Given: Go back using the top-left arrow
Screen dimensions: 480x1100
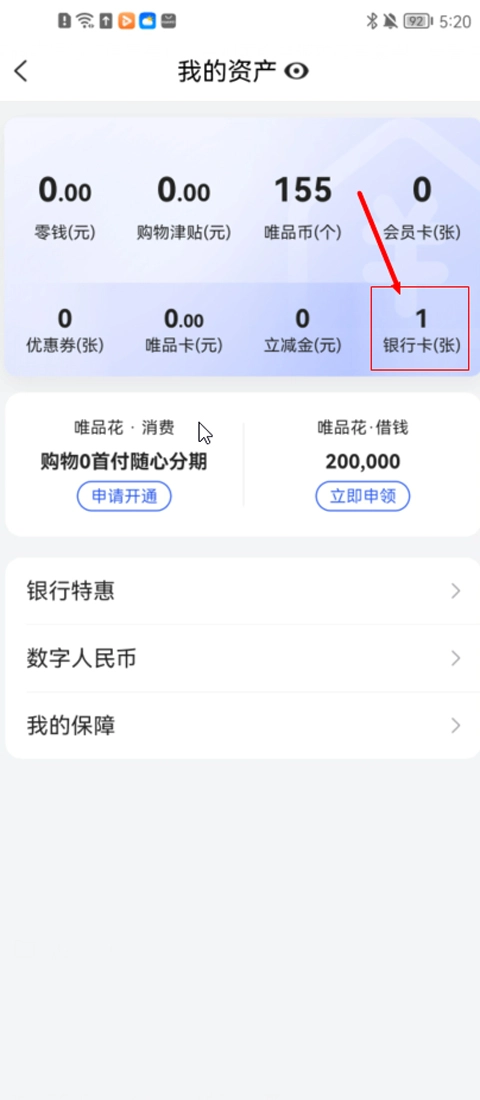Looking at the screenshot, I should [21, 71].
